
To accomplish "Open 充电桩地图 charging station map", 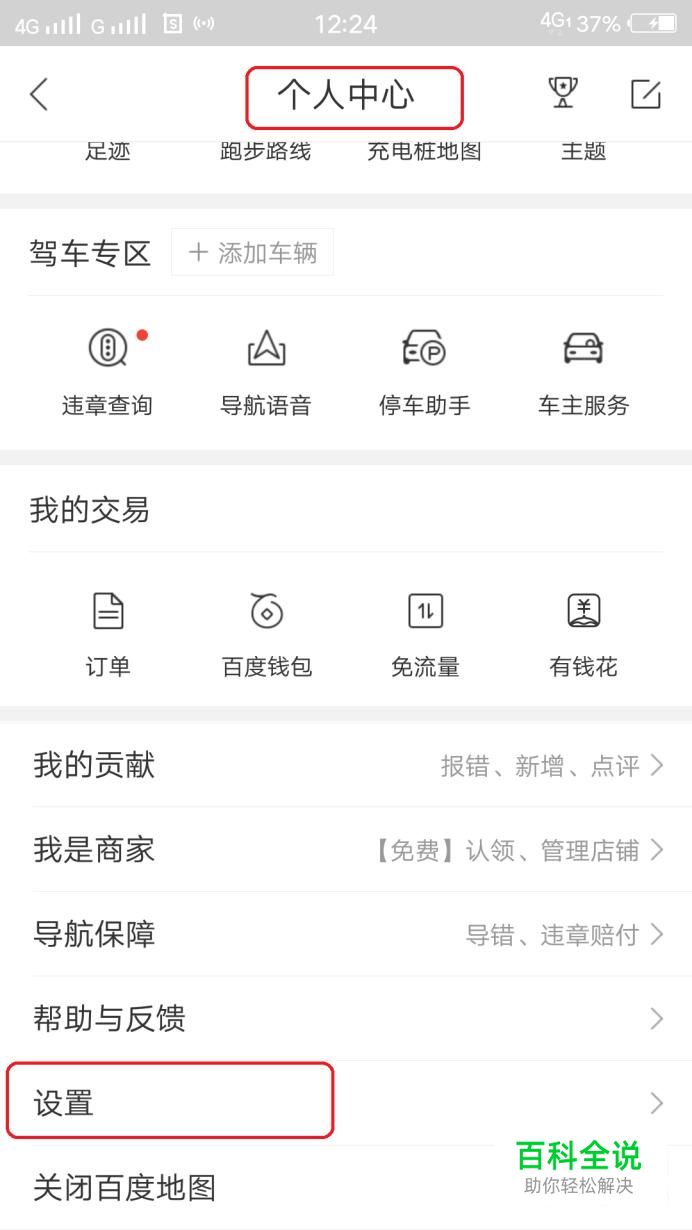I will pyautogui.click(x=424, y=151).
